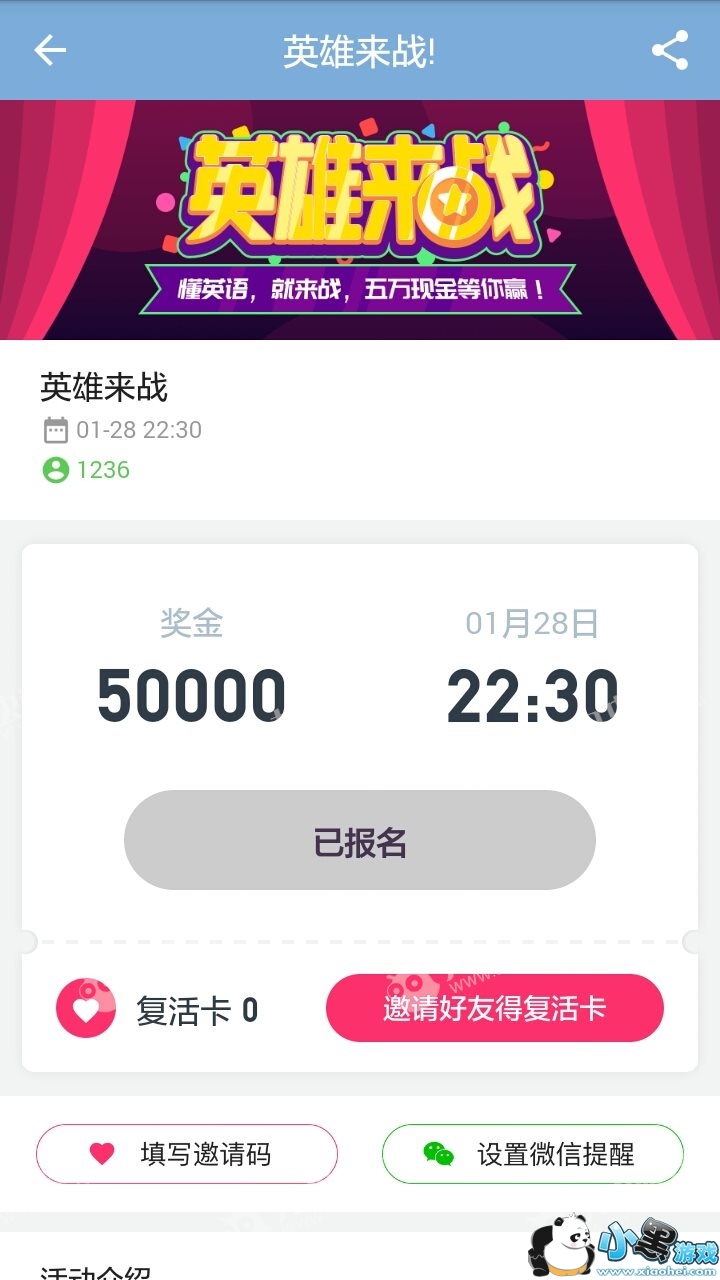Tap the 已报名 button
The width and height of the screenshot is (720, 1280).
(x=360, y=841)
